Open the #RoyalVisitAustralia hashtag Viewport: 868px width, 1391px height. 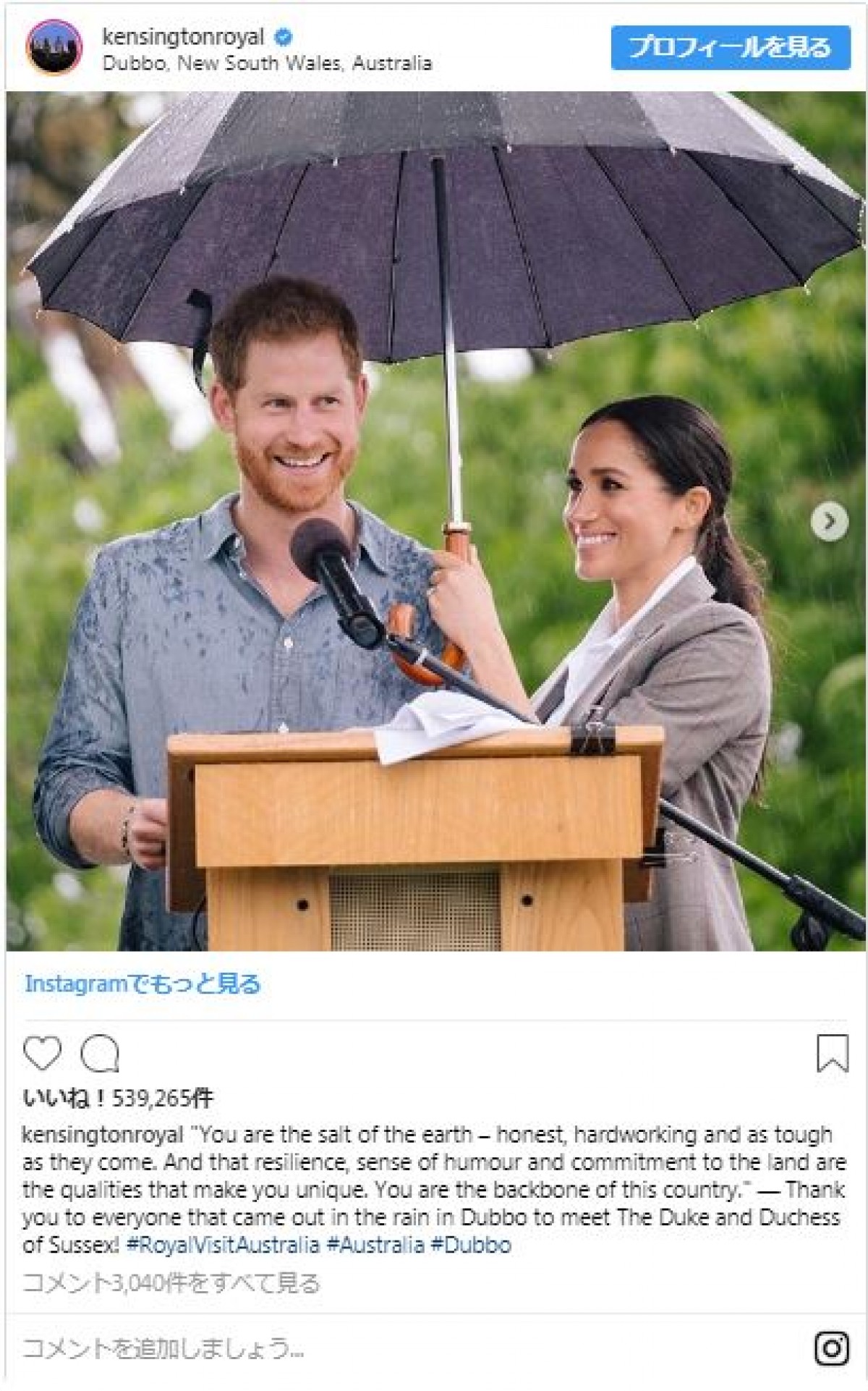[223, 1245]
